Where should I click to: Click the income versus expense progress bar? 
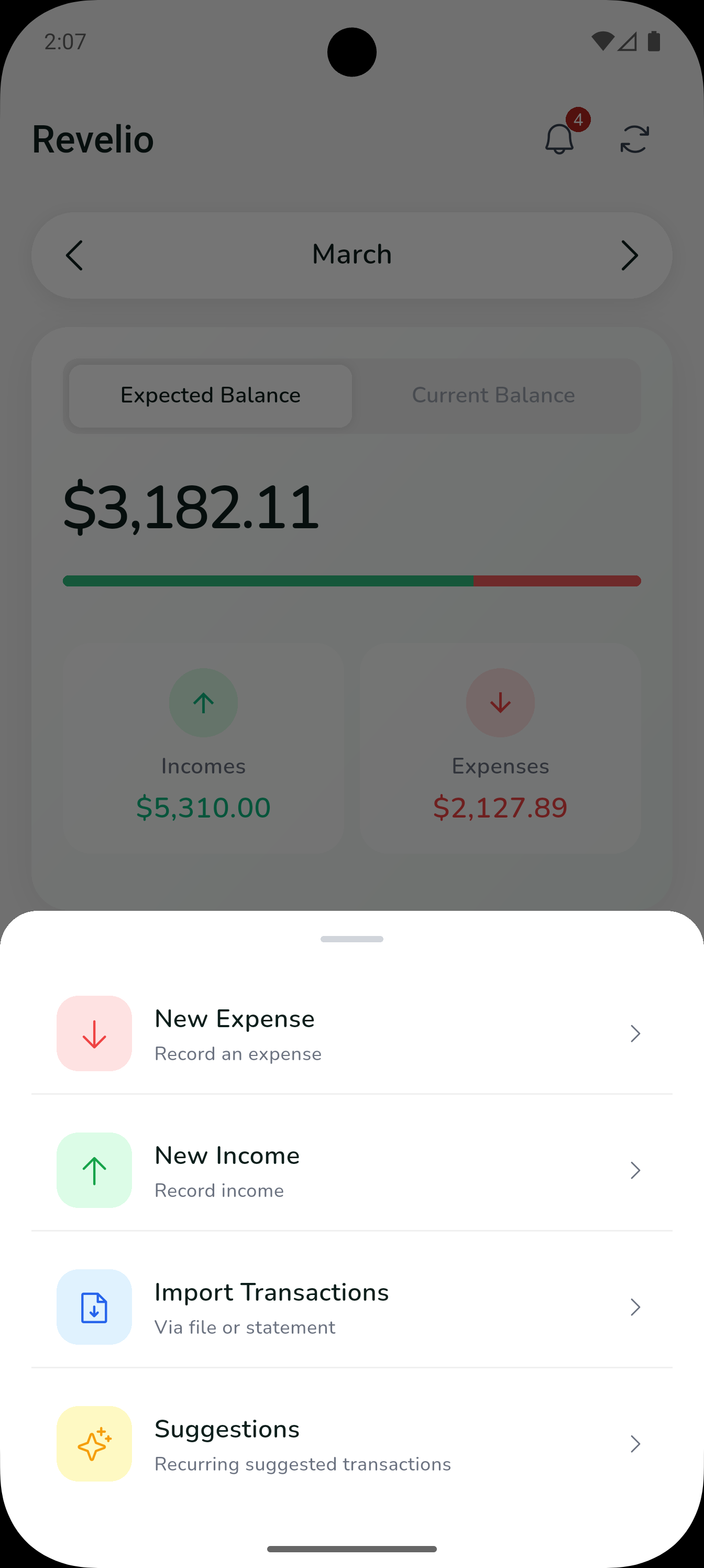351,581
